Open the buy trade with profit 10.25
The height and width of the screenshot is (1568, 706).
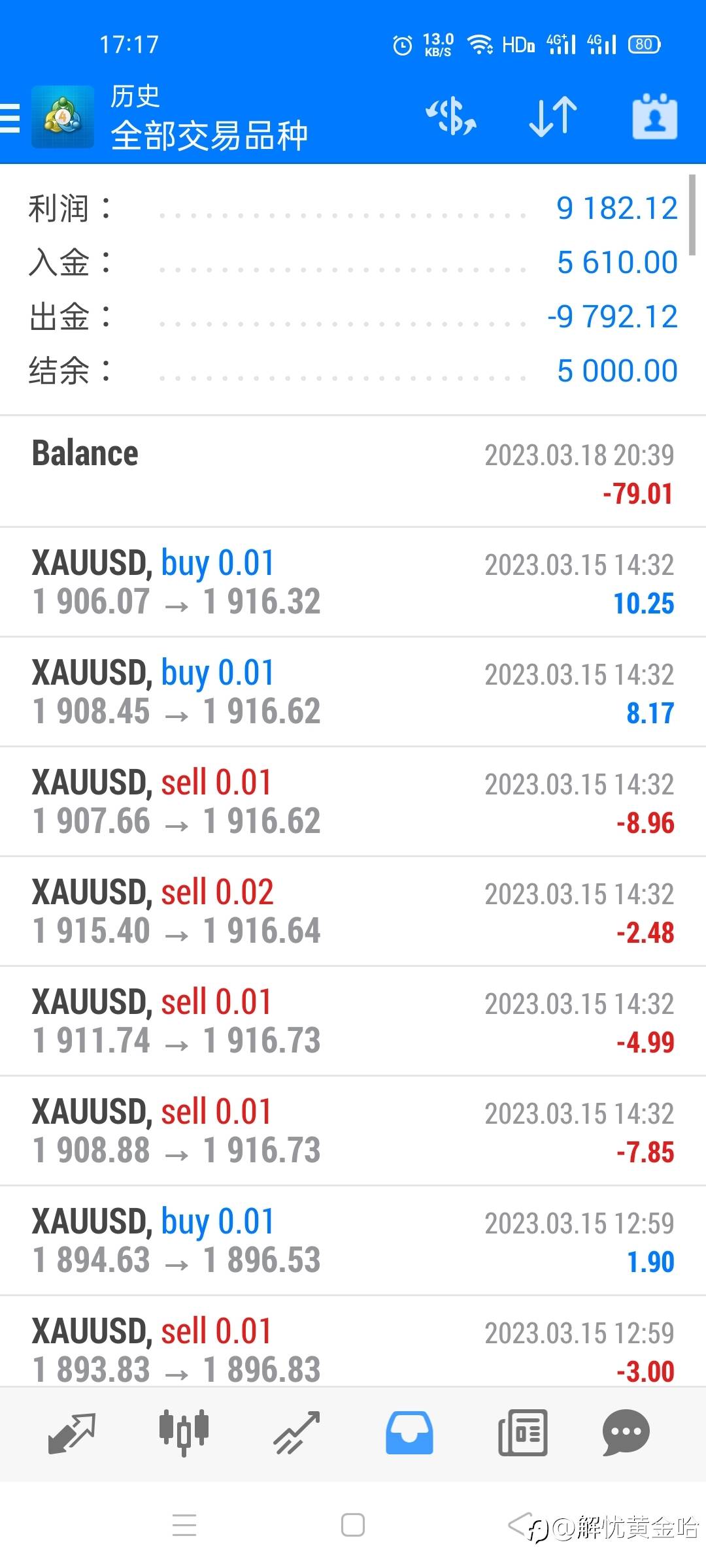click(x=353, y=582)
